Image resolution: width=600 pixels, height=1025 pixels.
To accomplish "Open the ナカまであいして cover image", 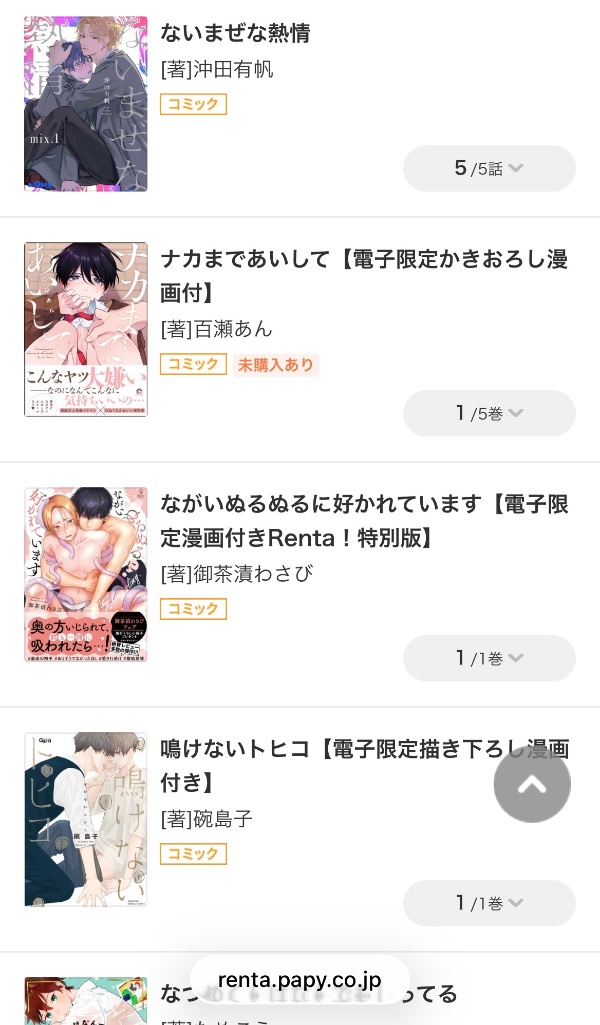I will click(x=86, y=329).
